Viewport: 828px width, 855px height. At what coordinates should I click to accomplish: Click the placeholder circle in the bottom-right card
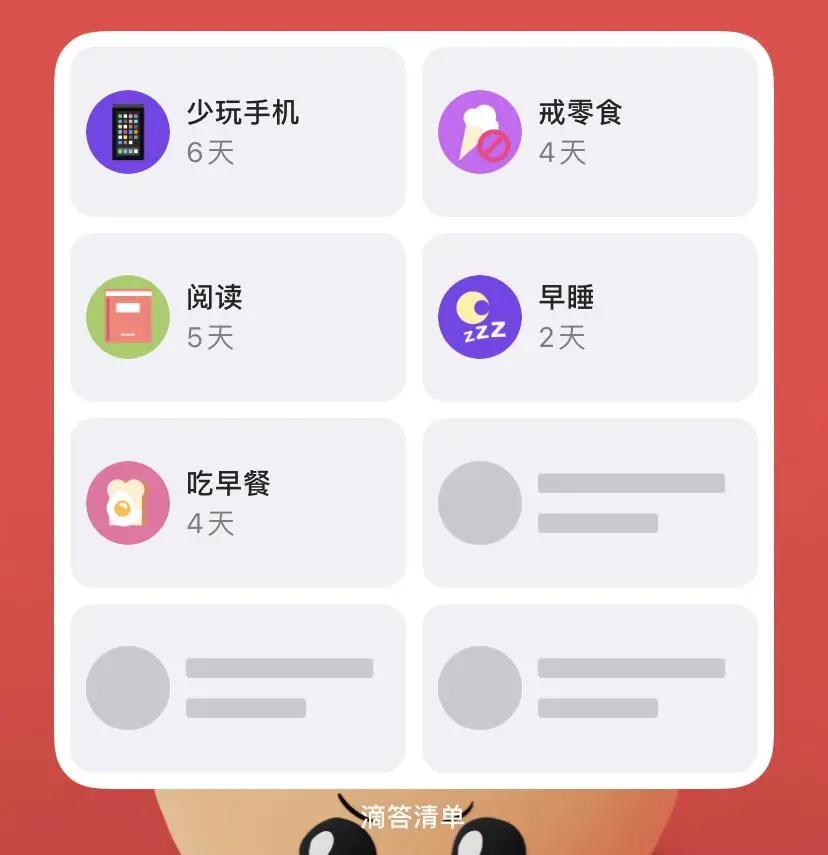point(479,687)
